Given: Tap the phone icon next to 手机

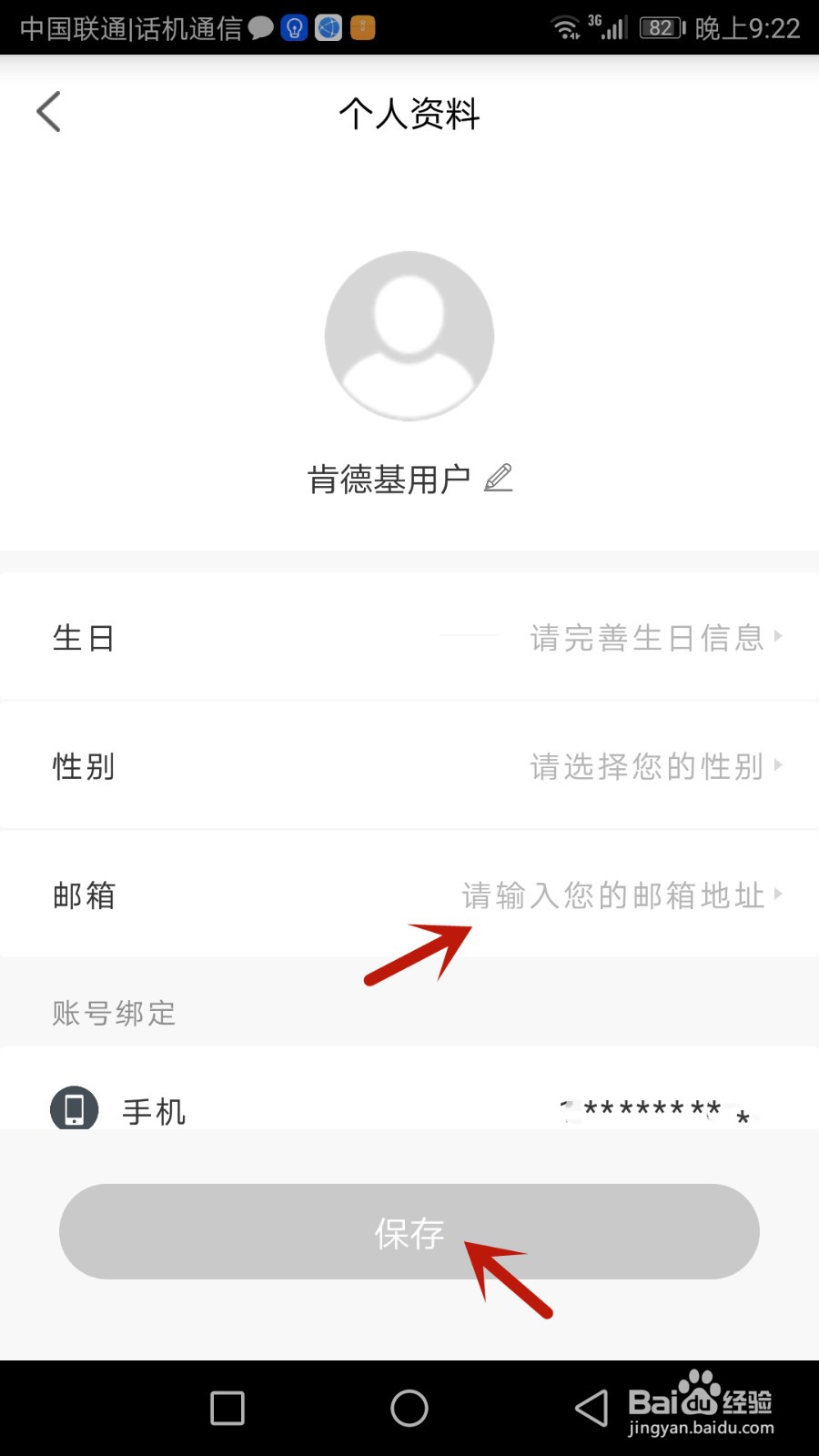Looking at the screenshot, I should point(74,1108).
